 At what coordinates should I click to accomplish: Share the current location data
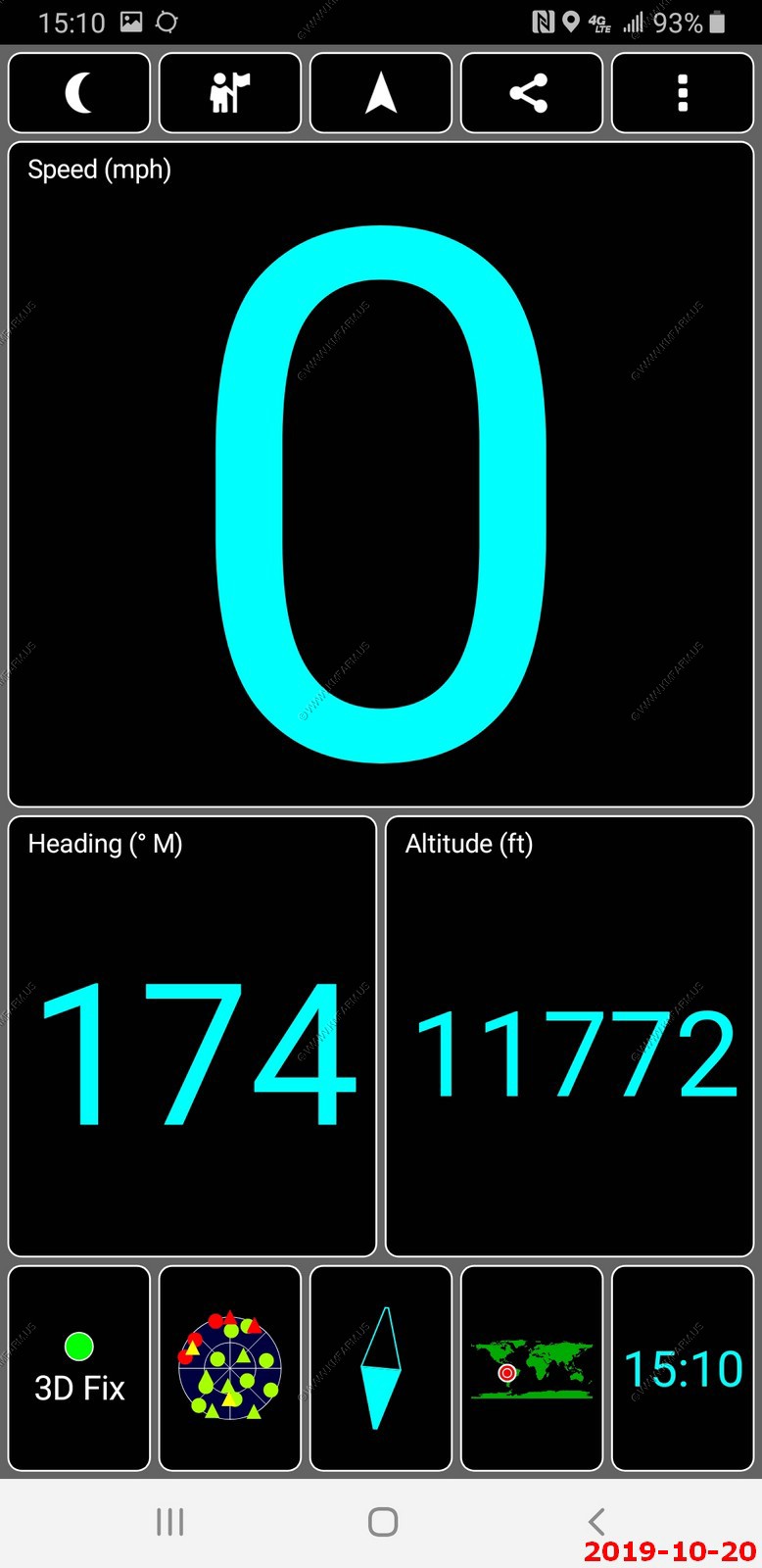pyautogui.click(x=532, y=93)
